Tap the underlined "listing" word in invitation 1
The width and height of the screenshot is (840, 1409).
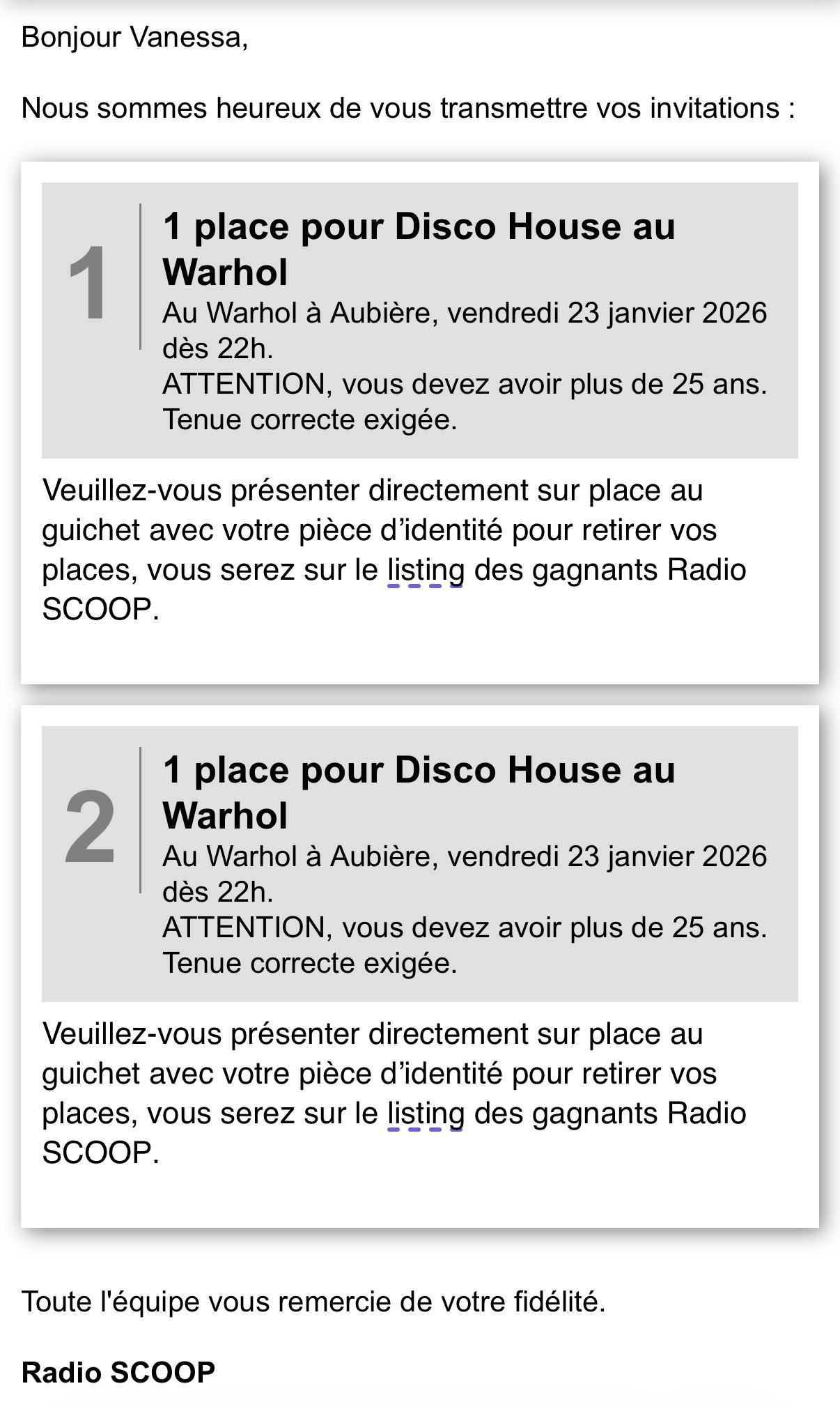pyautogui.click(x=426, y=571)
